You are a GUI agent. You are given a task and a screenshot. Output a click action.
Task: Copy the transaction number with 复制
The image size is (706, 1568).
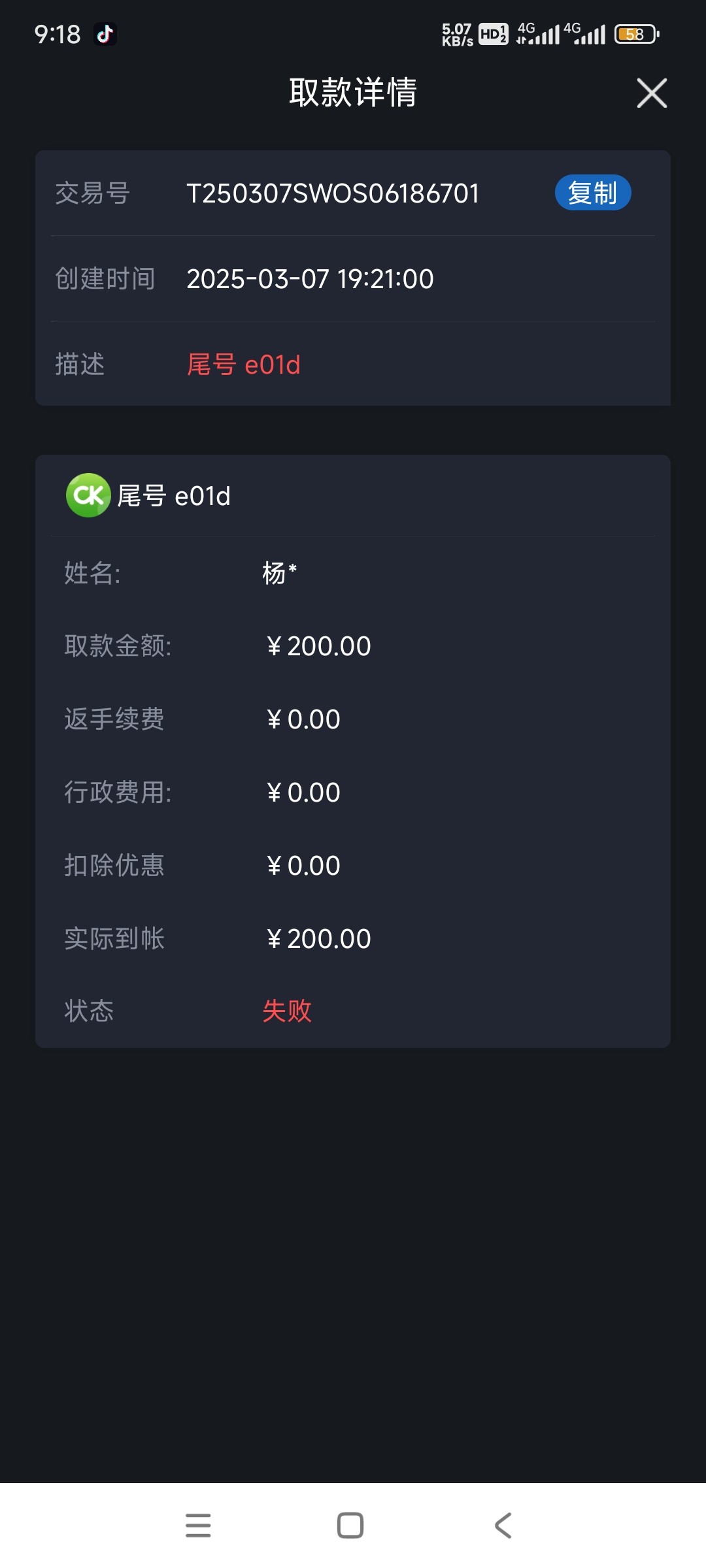(592, 193)
